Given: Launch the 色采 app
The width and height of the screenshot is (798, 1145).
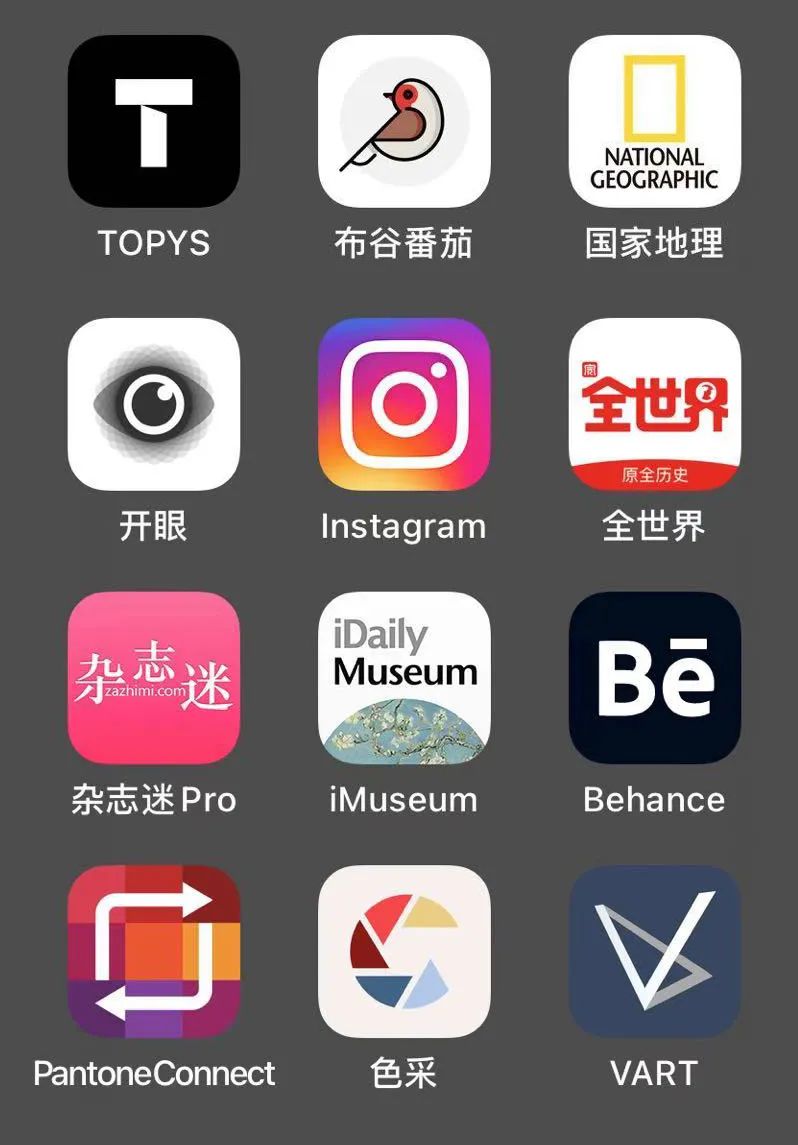Looking at the screenshot, I should (x=404, y=951).
